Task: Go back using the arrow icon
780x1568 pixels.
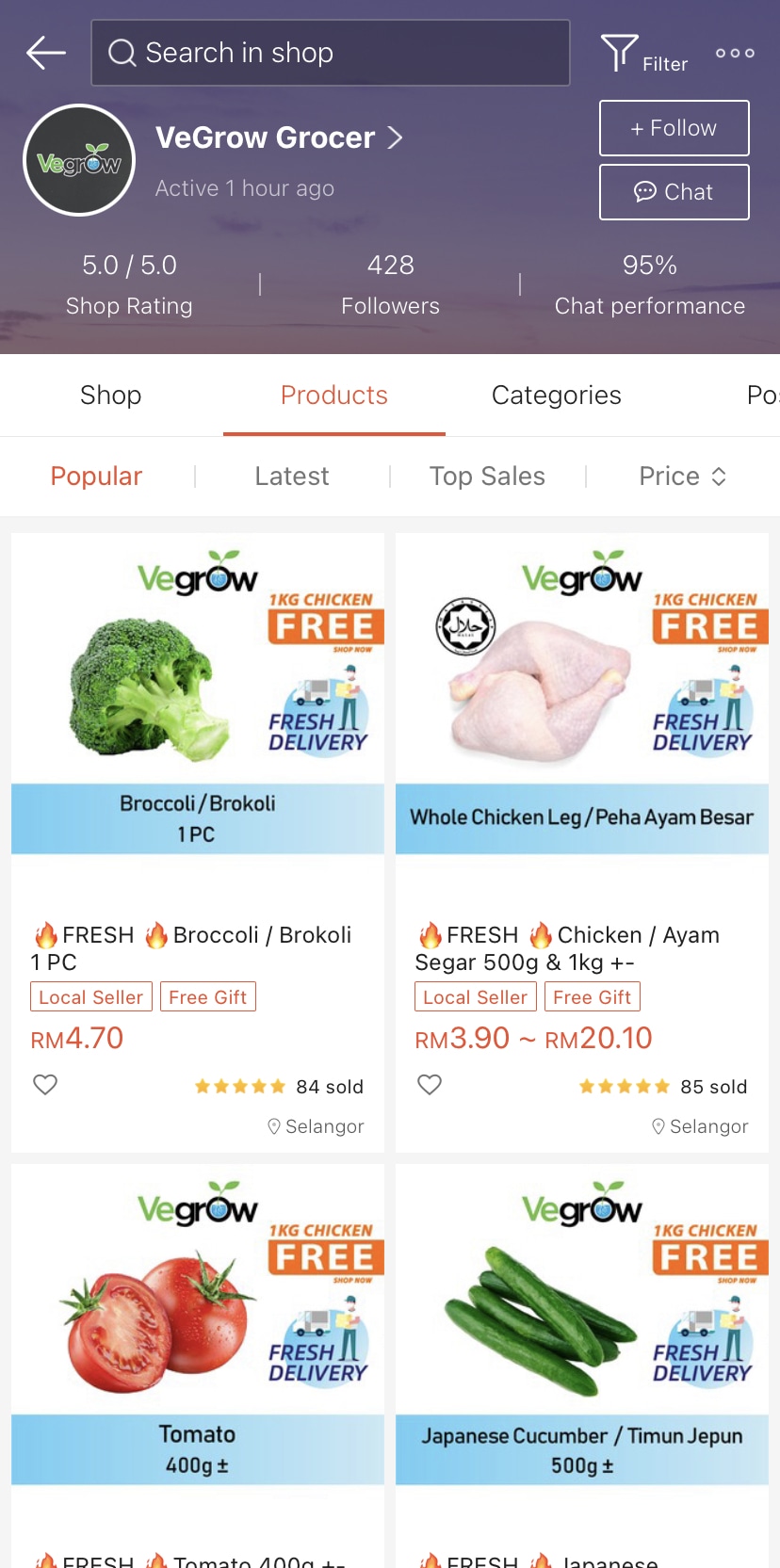Action: (45, 53)
